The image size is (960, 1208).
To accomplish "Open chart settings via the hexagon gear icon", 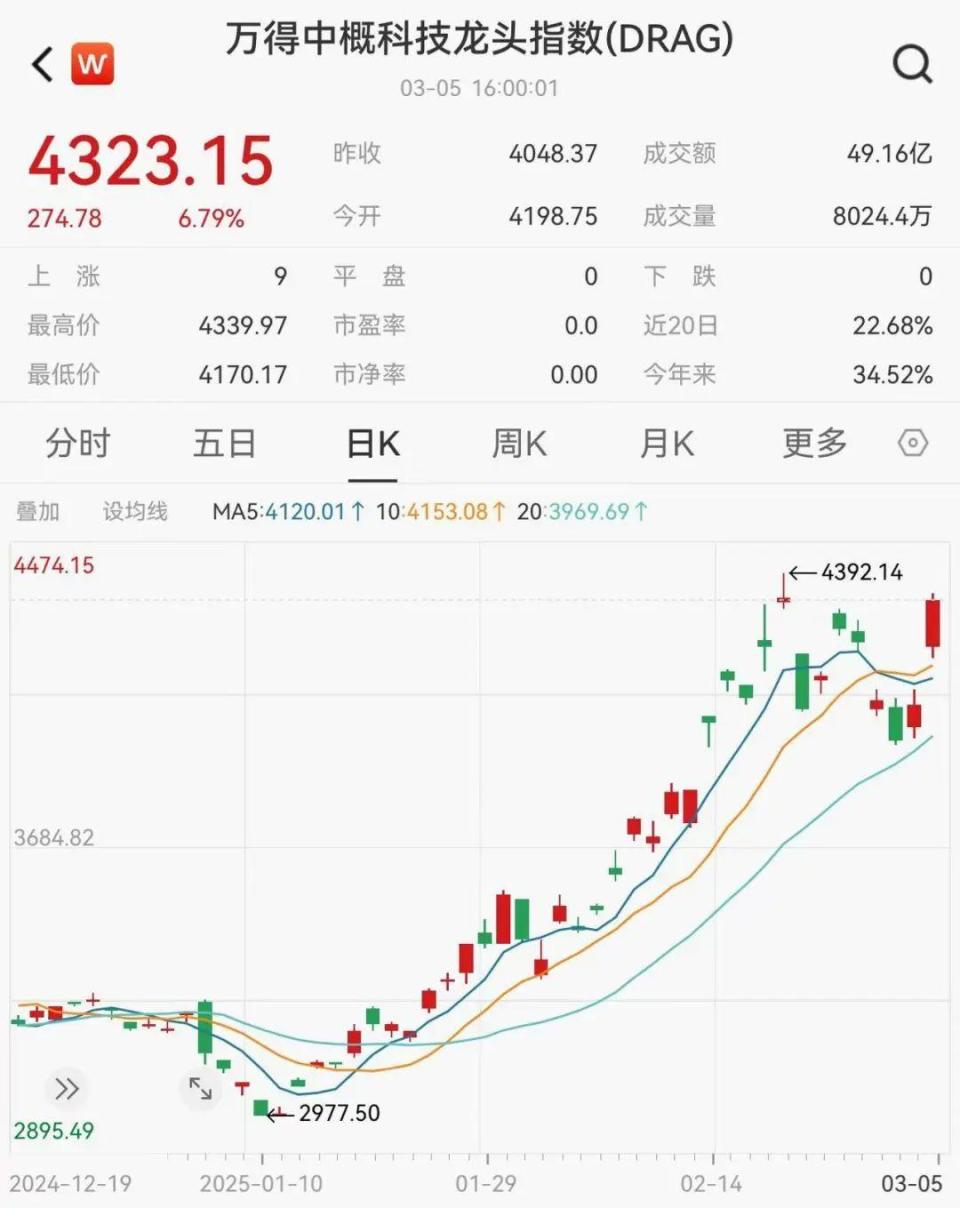I will [913, 441].
